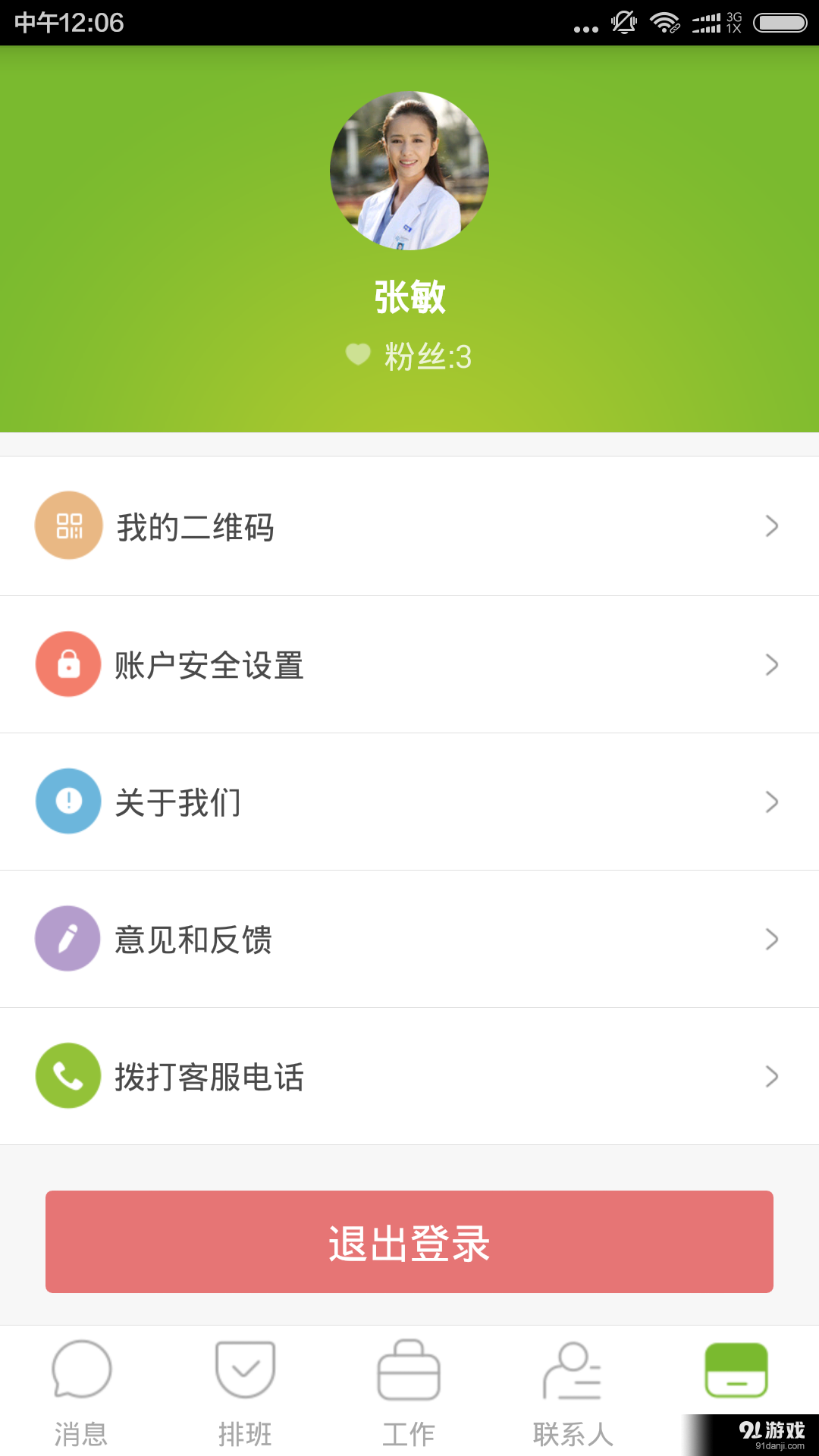Switch to the 联系人 tab

573,1399
